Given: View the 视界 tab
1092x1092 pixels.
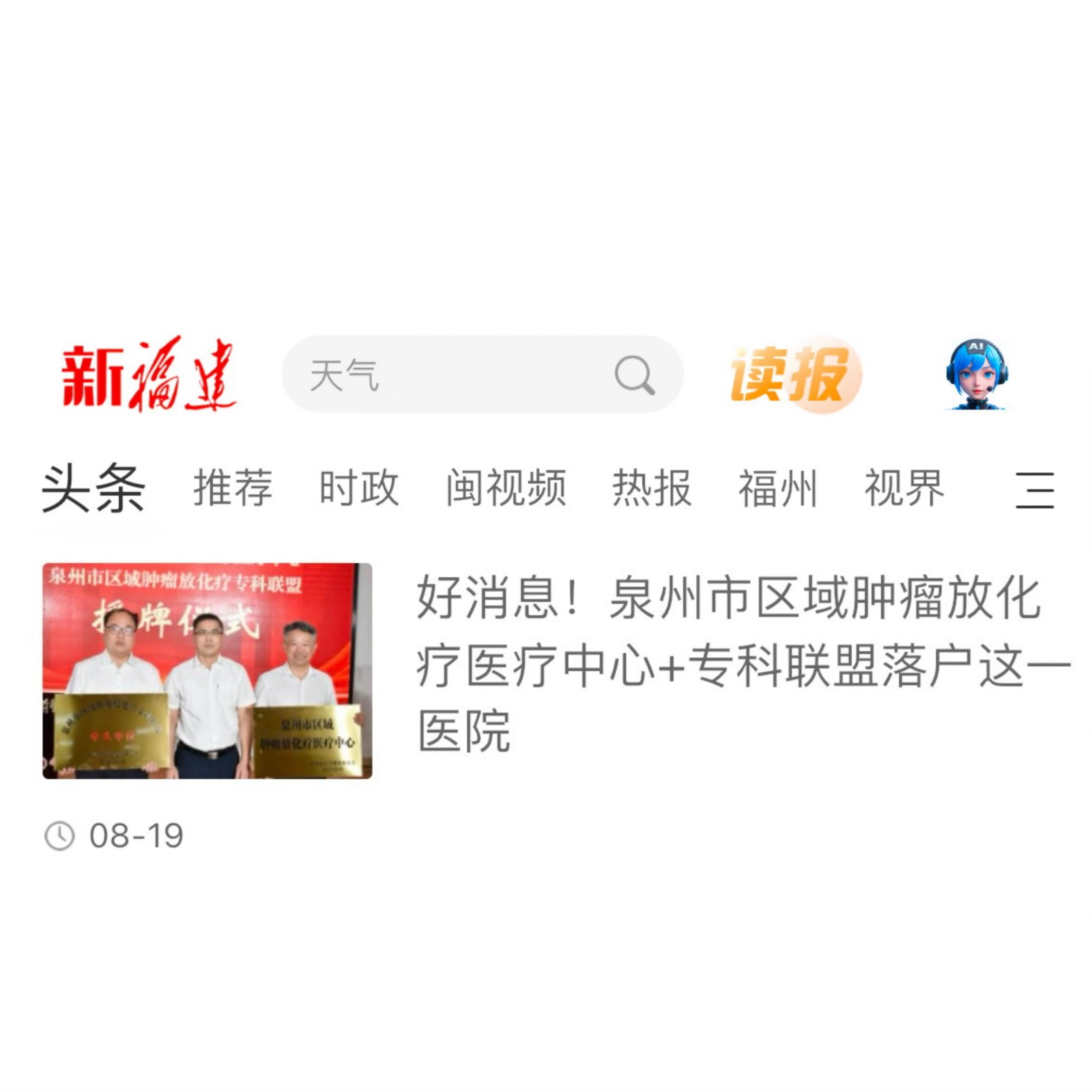Looking at the screenshot, I should point(904,488).
